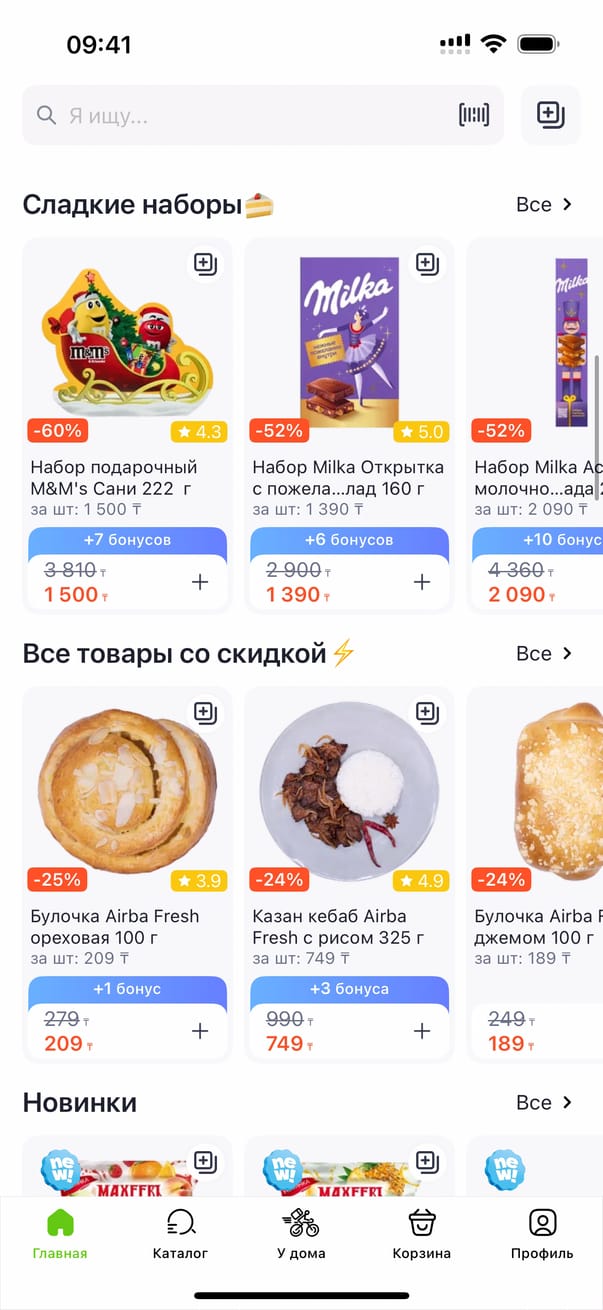Screen dimensions: 603x1310
Task: Show all items in Новинки
Action: [544, 1103]
